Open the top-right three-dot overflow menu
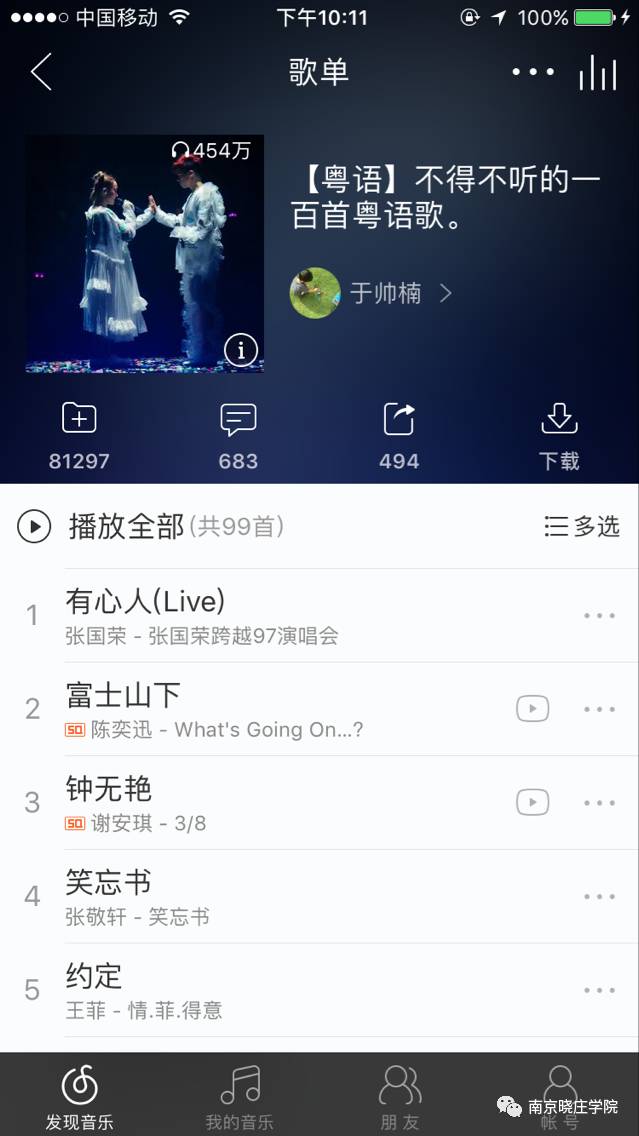Viewport: 639px width, 1136px height. (x=532, y=72)
